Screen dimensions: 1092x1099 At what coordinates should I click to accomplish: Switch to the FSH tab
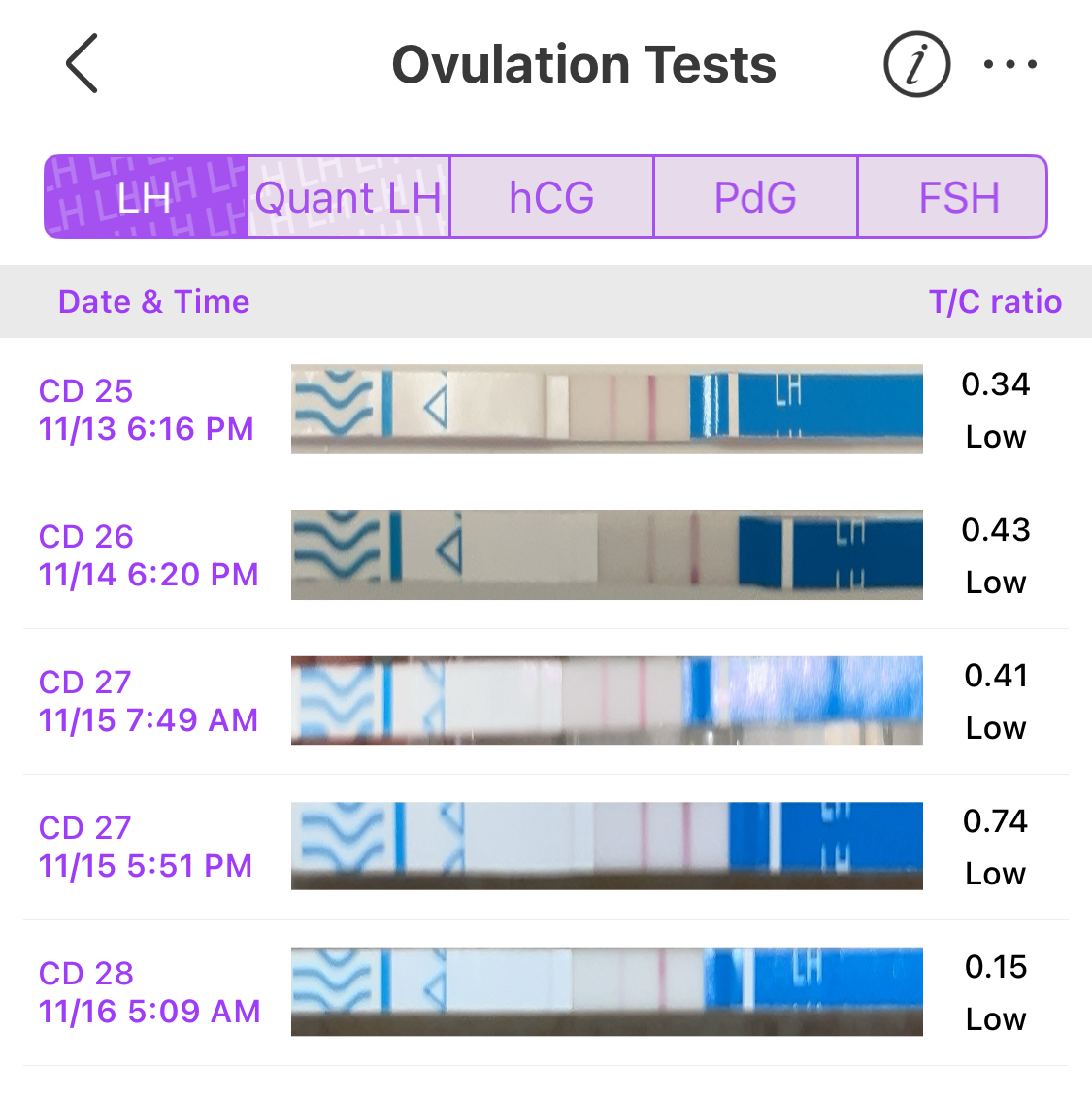click(x=958, y=197)
